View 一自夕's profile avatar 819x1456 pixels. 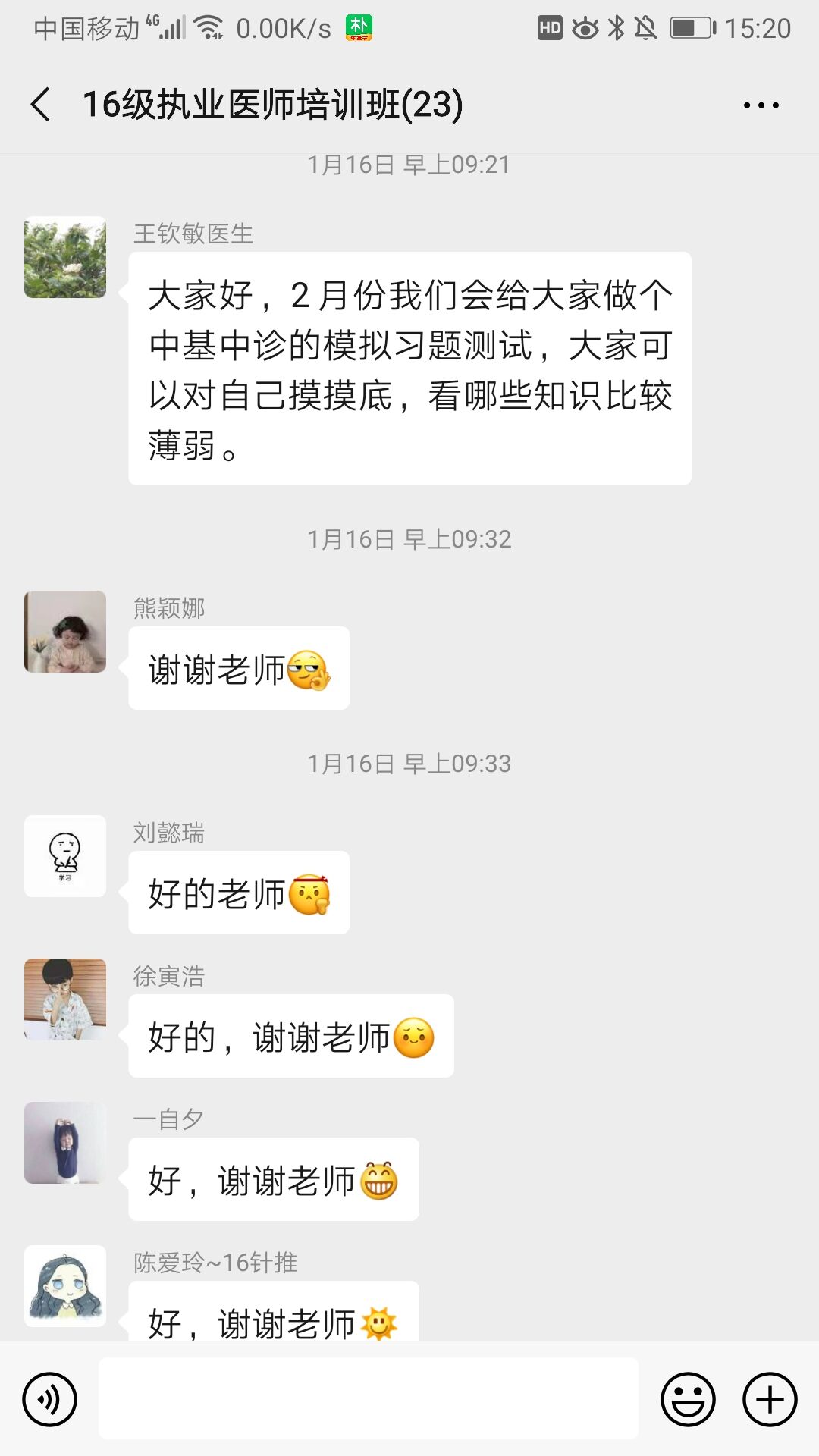click(65, 1143)
